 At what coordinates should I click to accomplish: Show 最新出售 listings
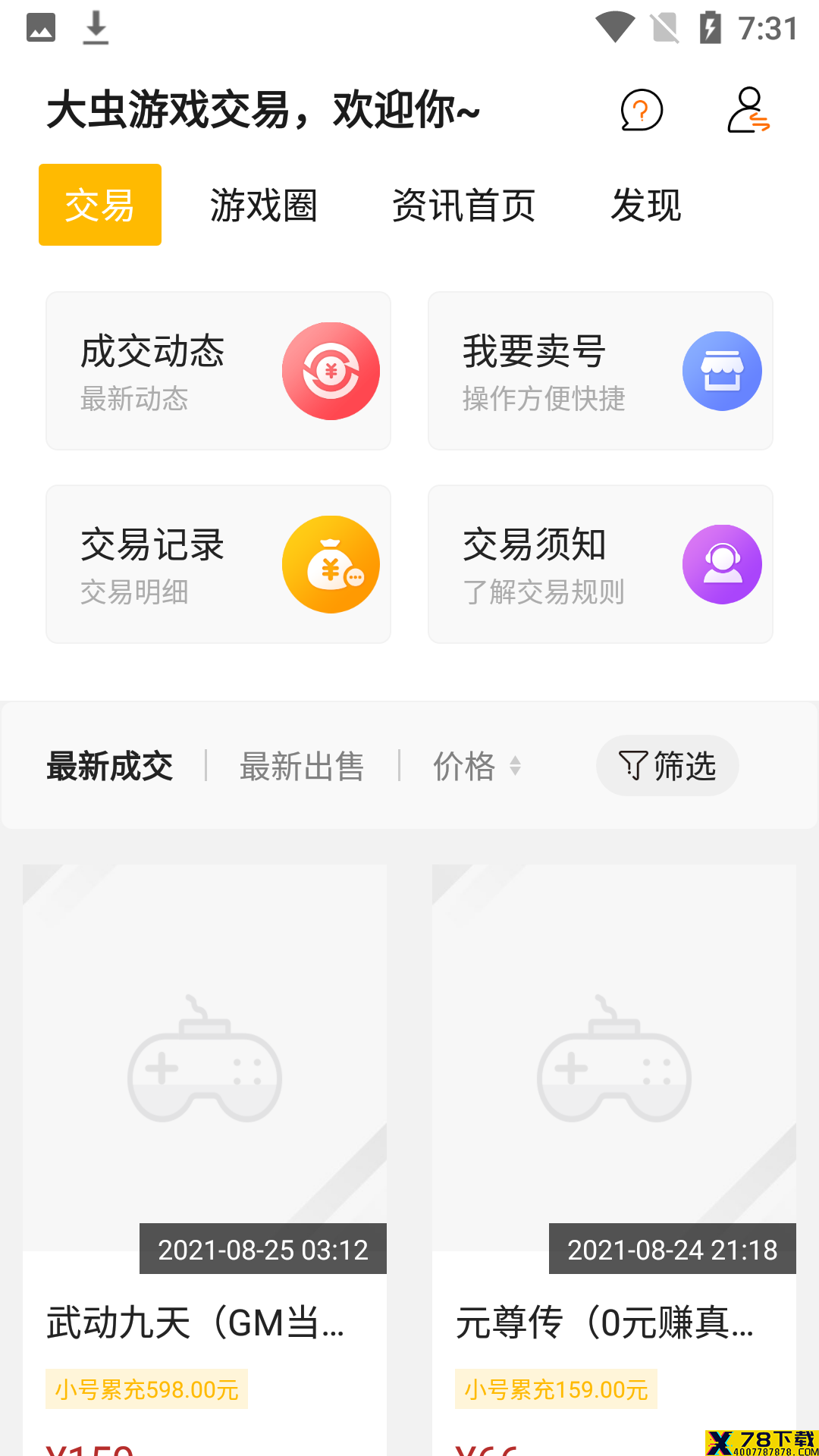302,766
